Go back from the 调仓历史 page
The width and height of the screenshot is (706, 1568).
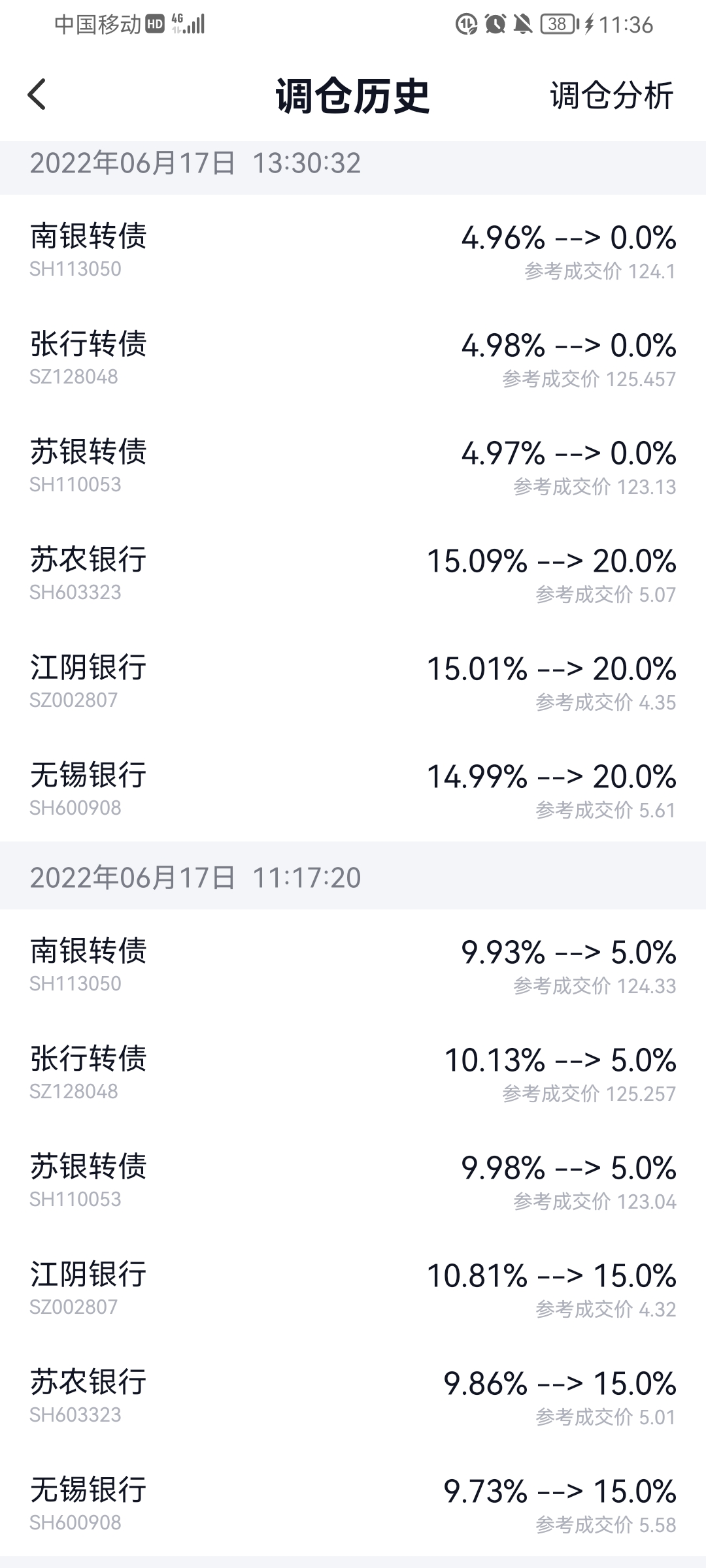pos(37,95)
